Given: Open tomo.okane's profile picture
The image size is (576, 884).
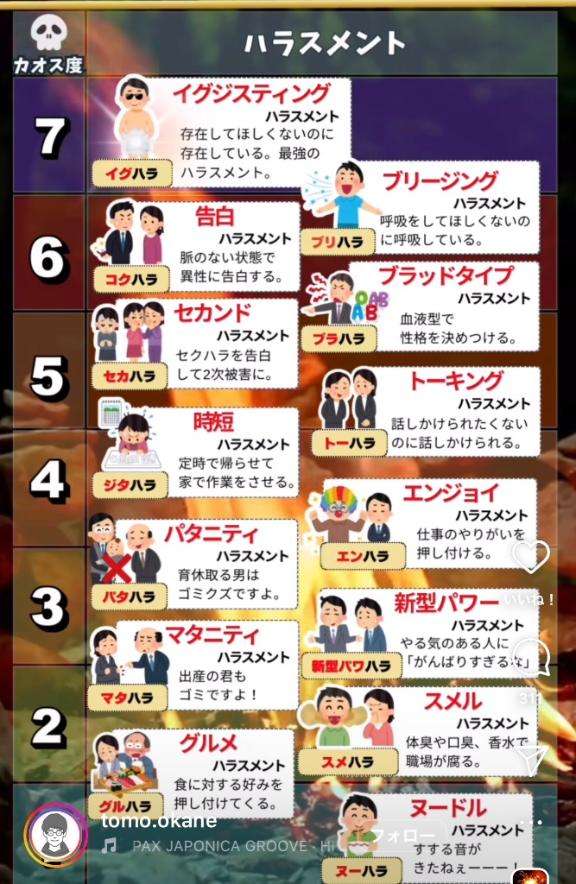Looking at the screenshot, I should (56, 835).
